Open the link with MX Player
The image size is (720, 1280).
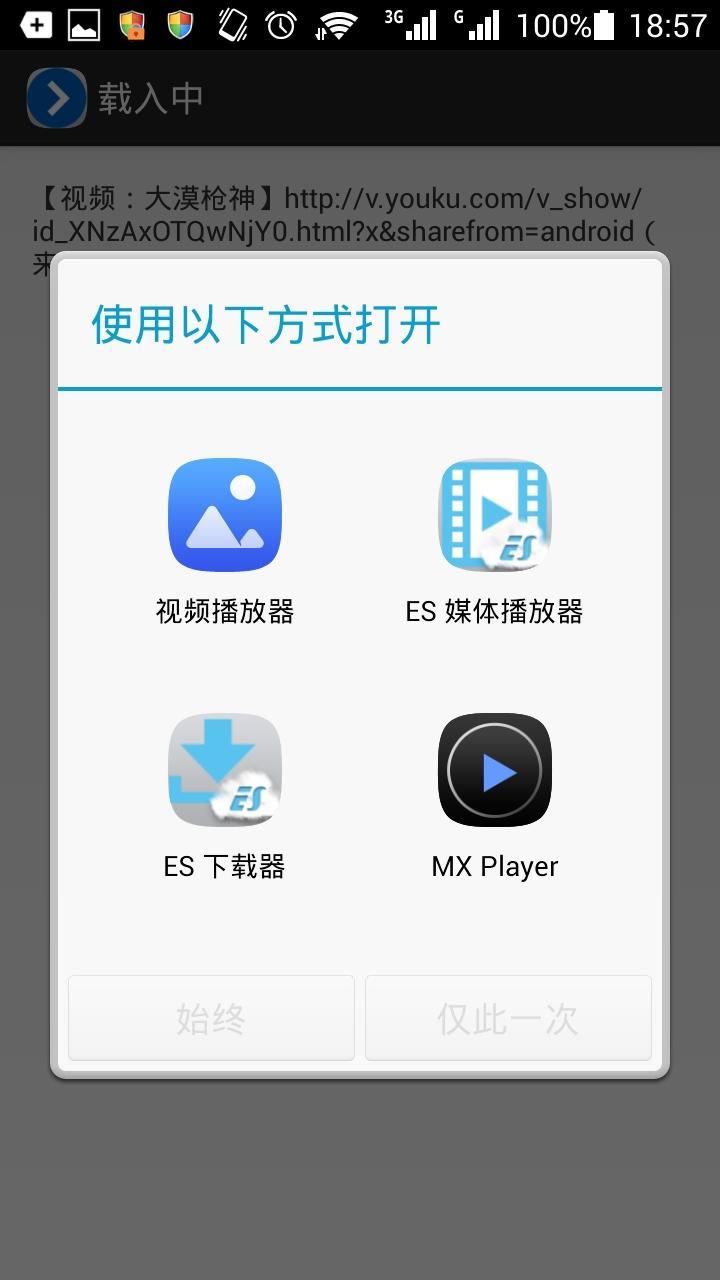pyautogui.click(x=494, y=770)
